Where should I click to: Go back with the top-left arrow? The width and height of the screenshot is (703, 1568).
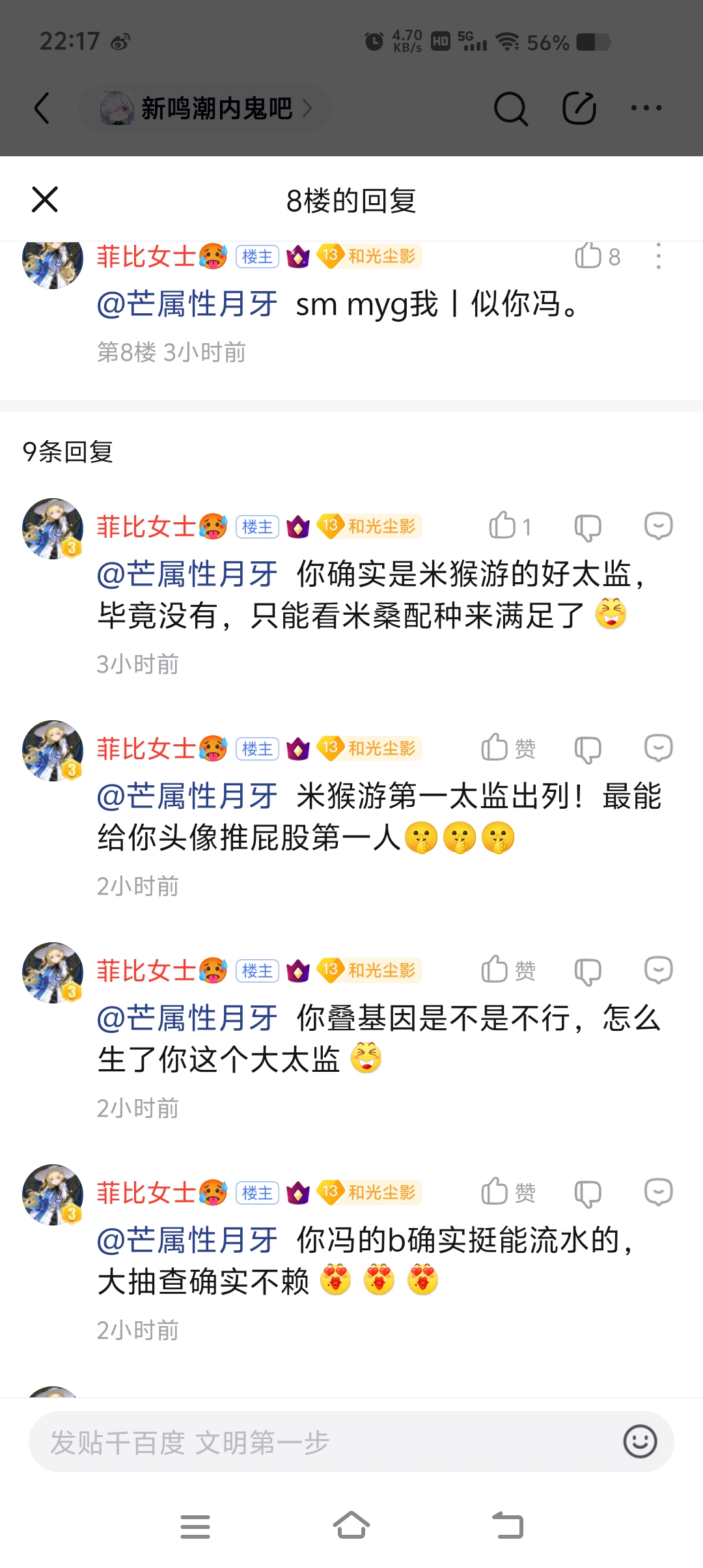coord(42,108)
